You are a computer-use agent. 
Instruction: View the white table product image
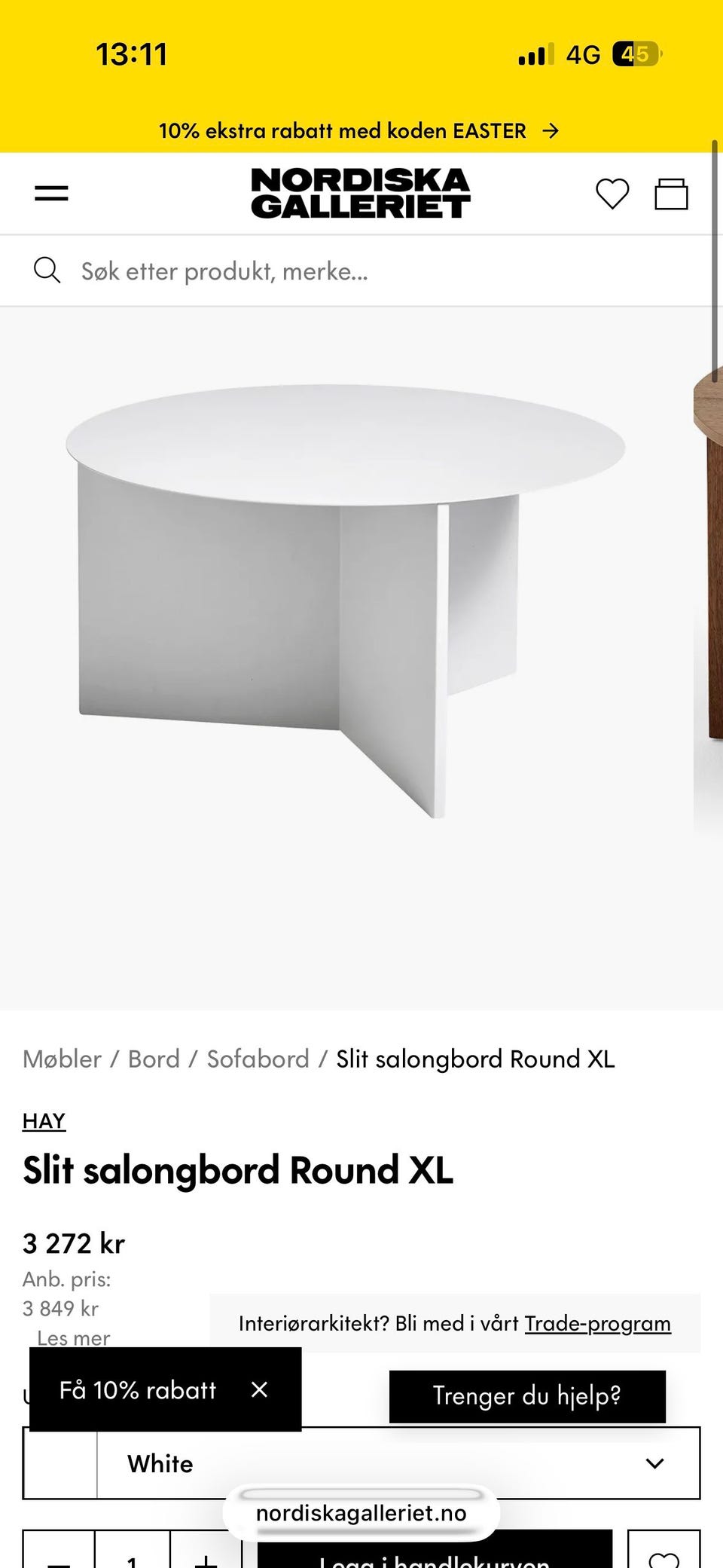[345, 595]
